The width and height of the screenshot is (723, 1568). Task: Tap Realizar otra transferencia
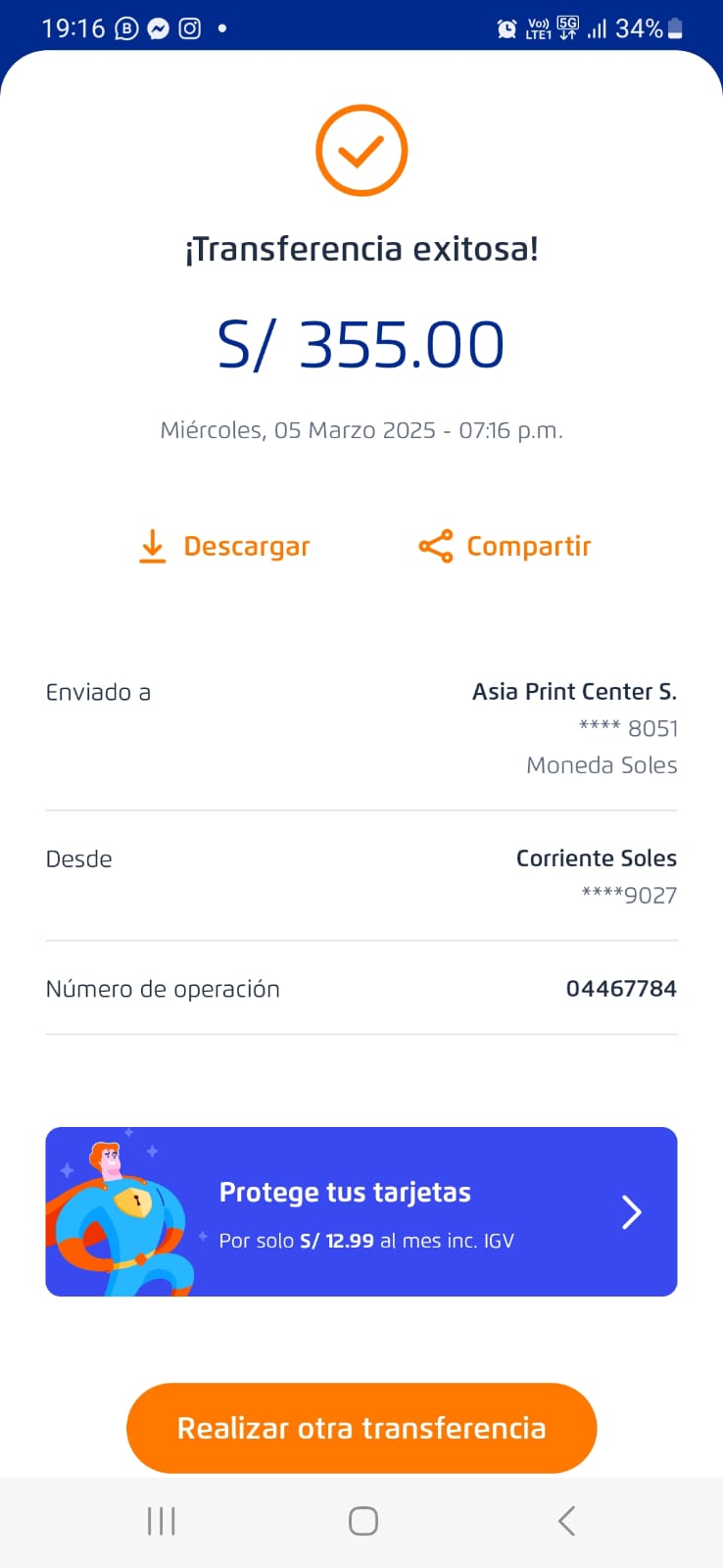pyautogui.click(x=361, y=1428)
